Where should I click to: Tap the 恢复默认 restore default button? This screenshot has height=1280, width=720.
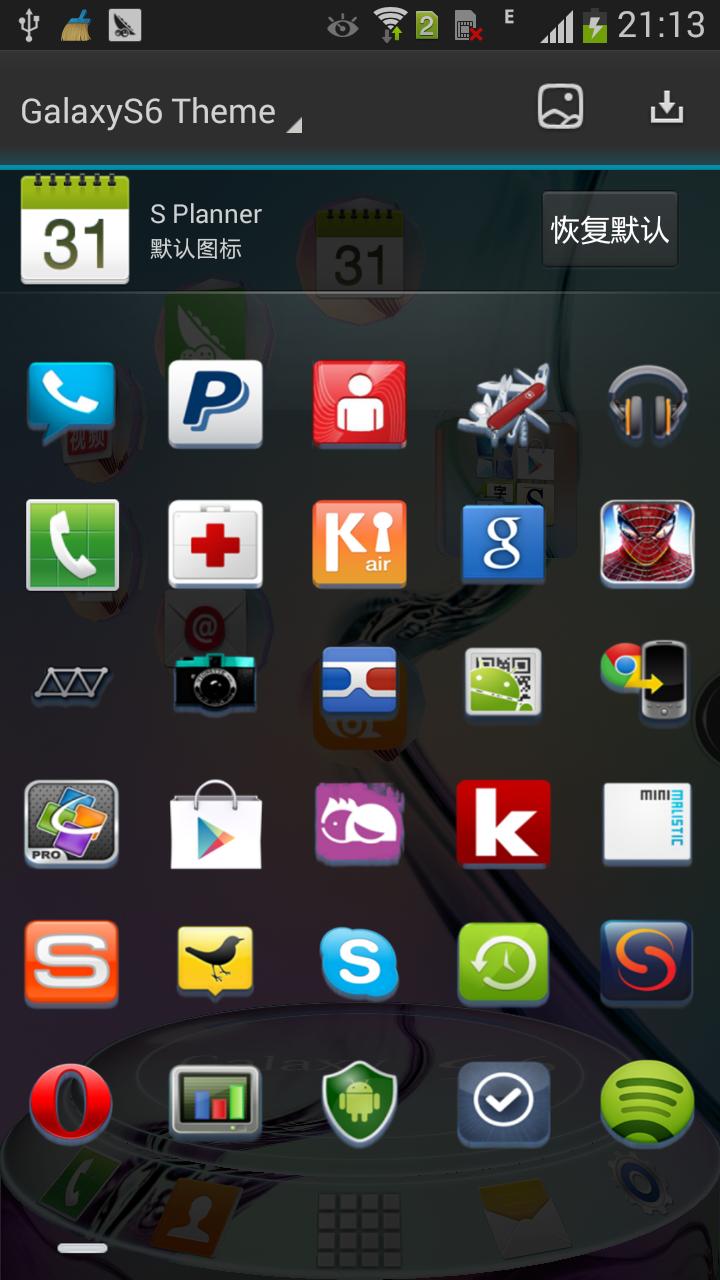pyautogui.click(x=609, y=229)
